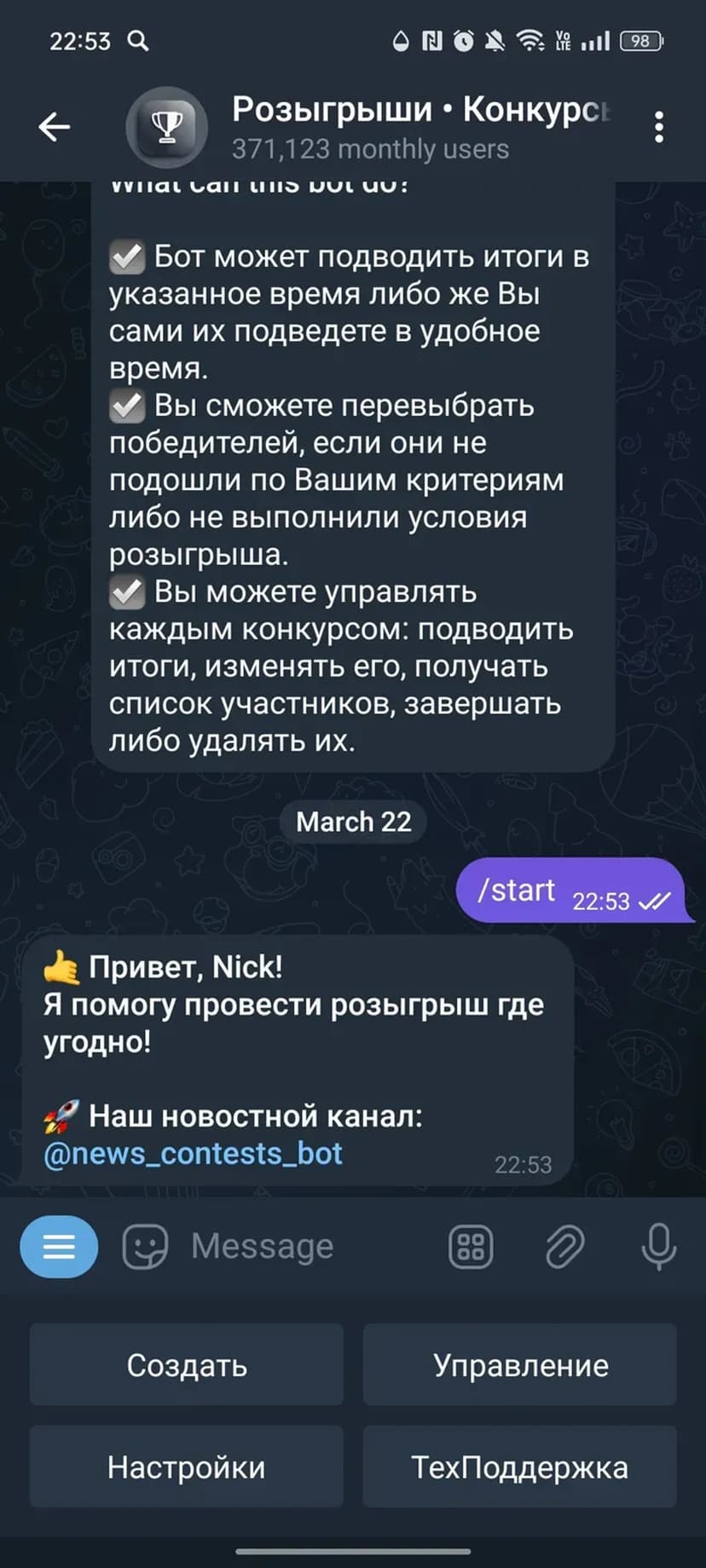This screenshot has height=1568, width=706.
Task: Open the @news_contests_bot link
Action: pos(194,1153)
